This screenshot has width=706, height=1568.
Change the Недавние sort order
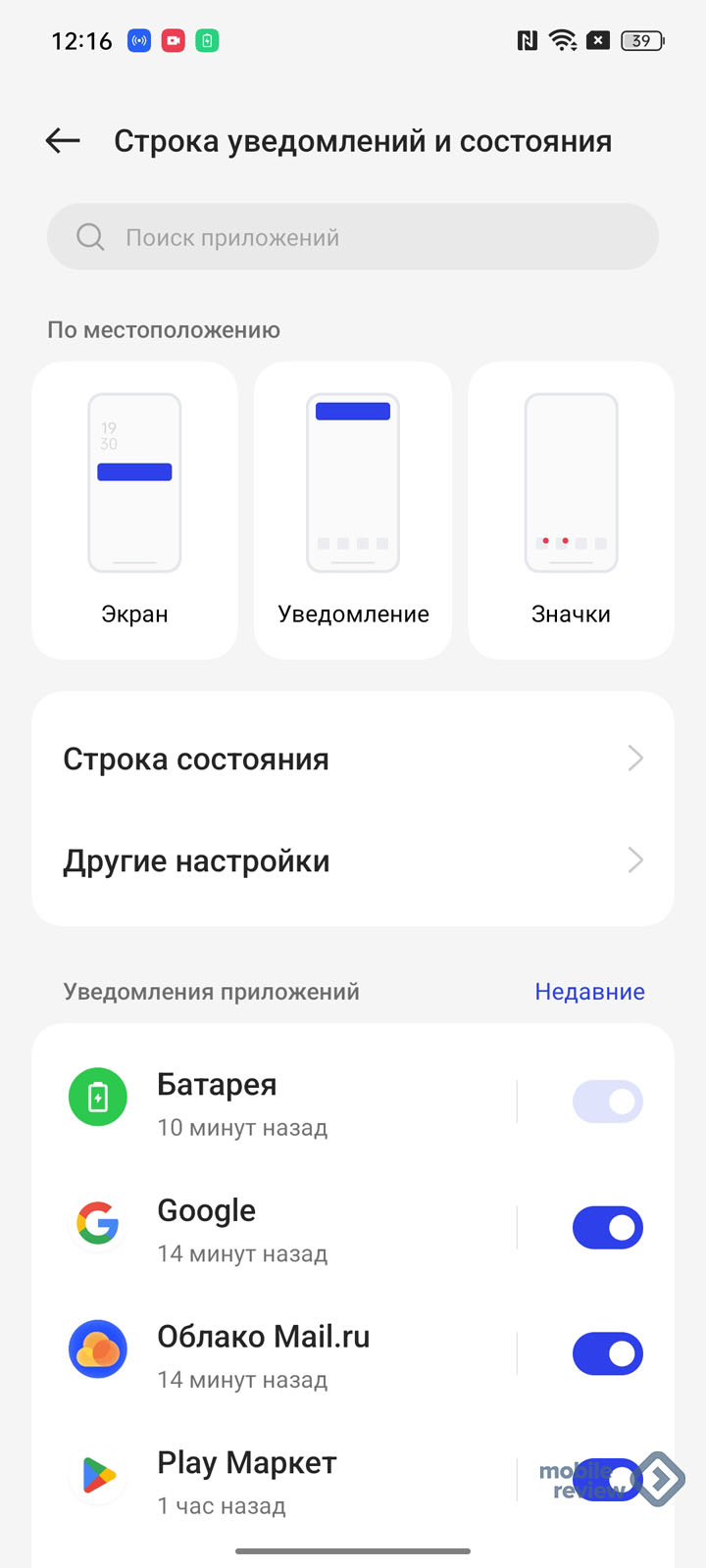pos(589,992)
